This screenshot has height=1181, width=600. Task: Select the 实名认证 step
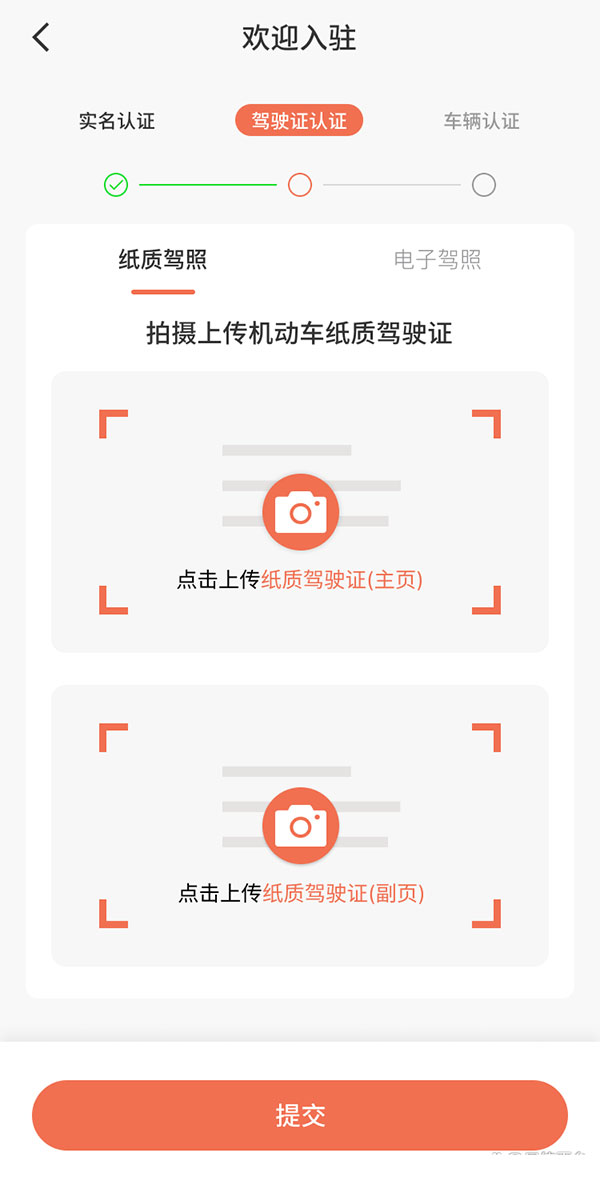click(x=117, y=121)
